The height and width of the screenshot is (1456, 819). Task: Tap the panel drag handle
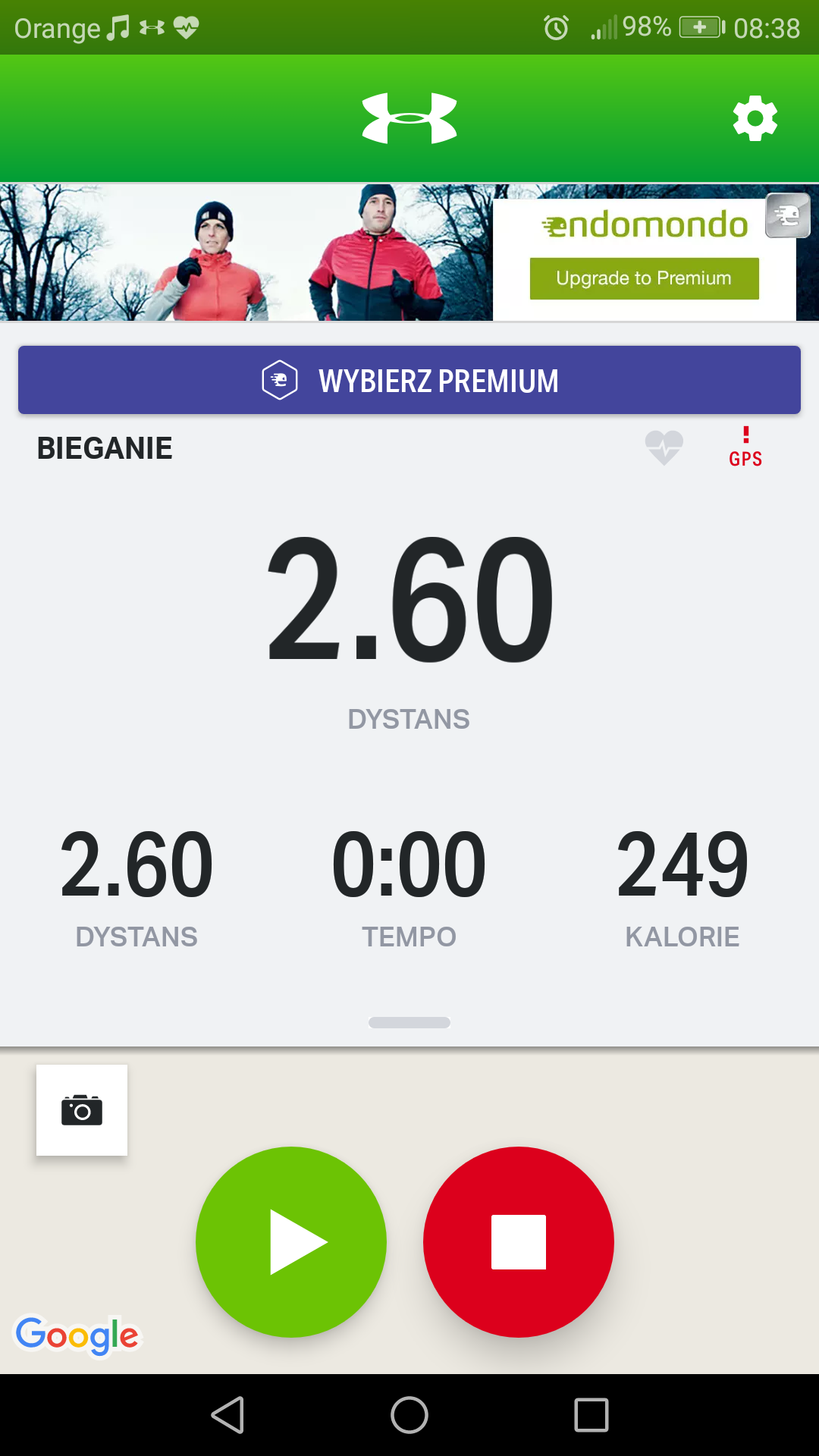(409, 1022)
